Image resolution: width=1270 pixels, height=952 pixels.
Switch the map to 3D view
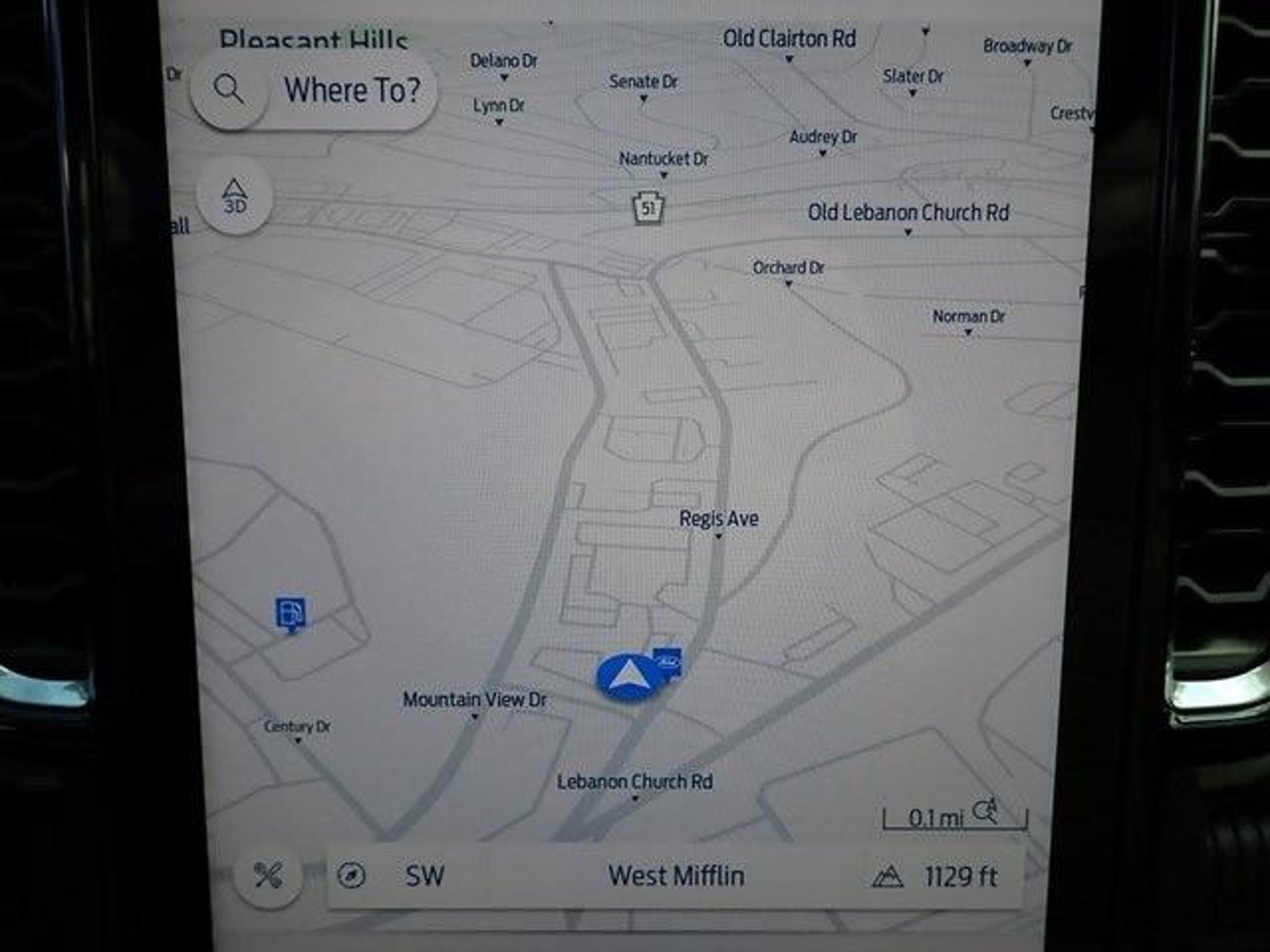[235, 197]
